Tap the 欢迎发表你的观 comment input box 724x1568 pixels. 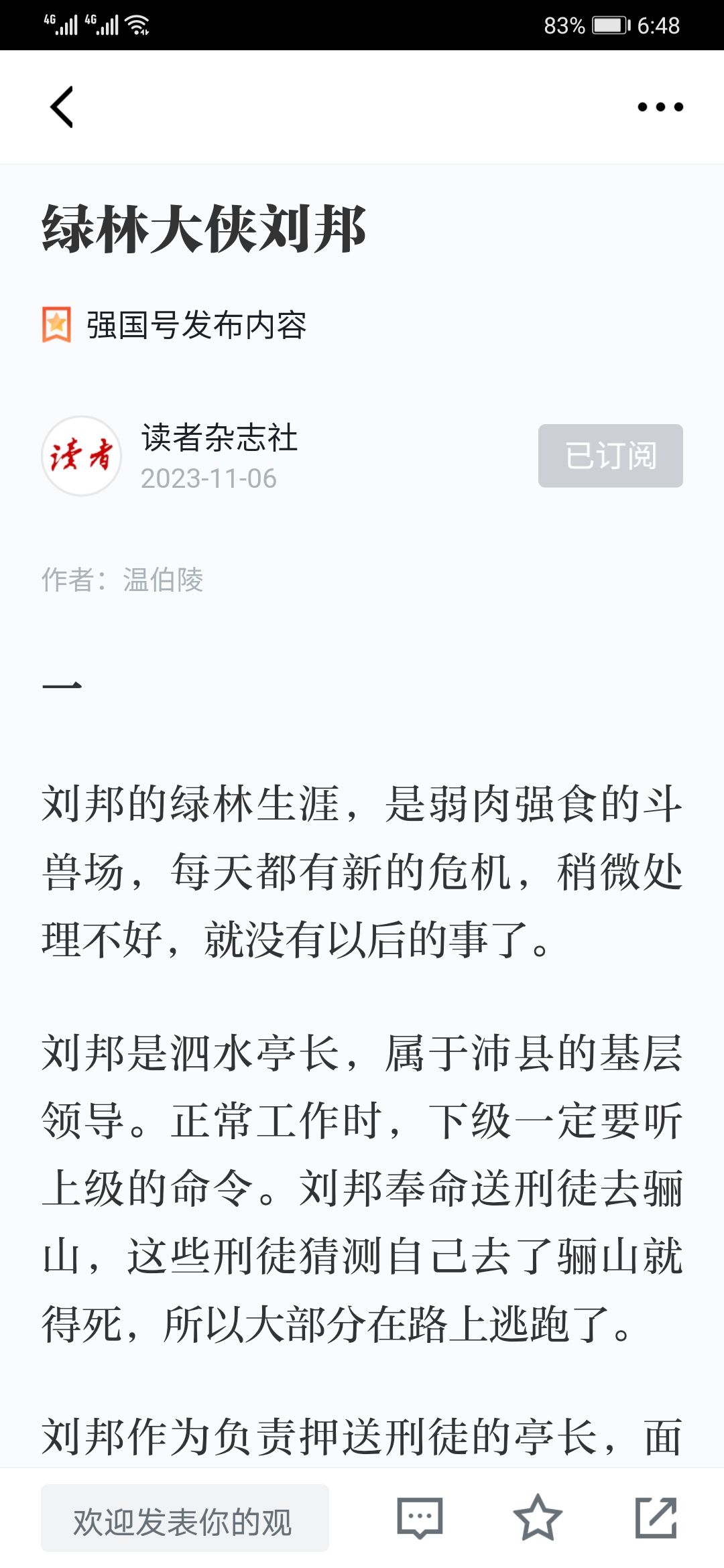(185, 1518)
